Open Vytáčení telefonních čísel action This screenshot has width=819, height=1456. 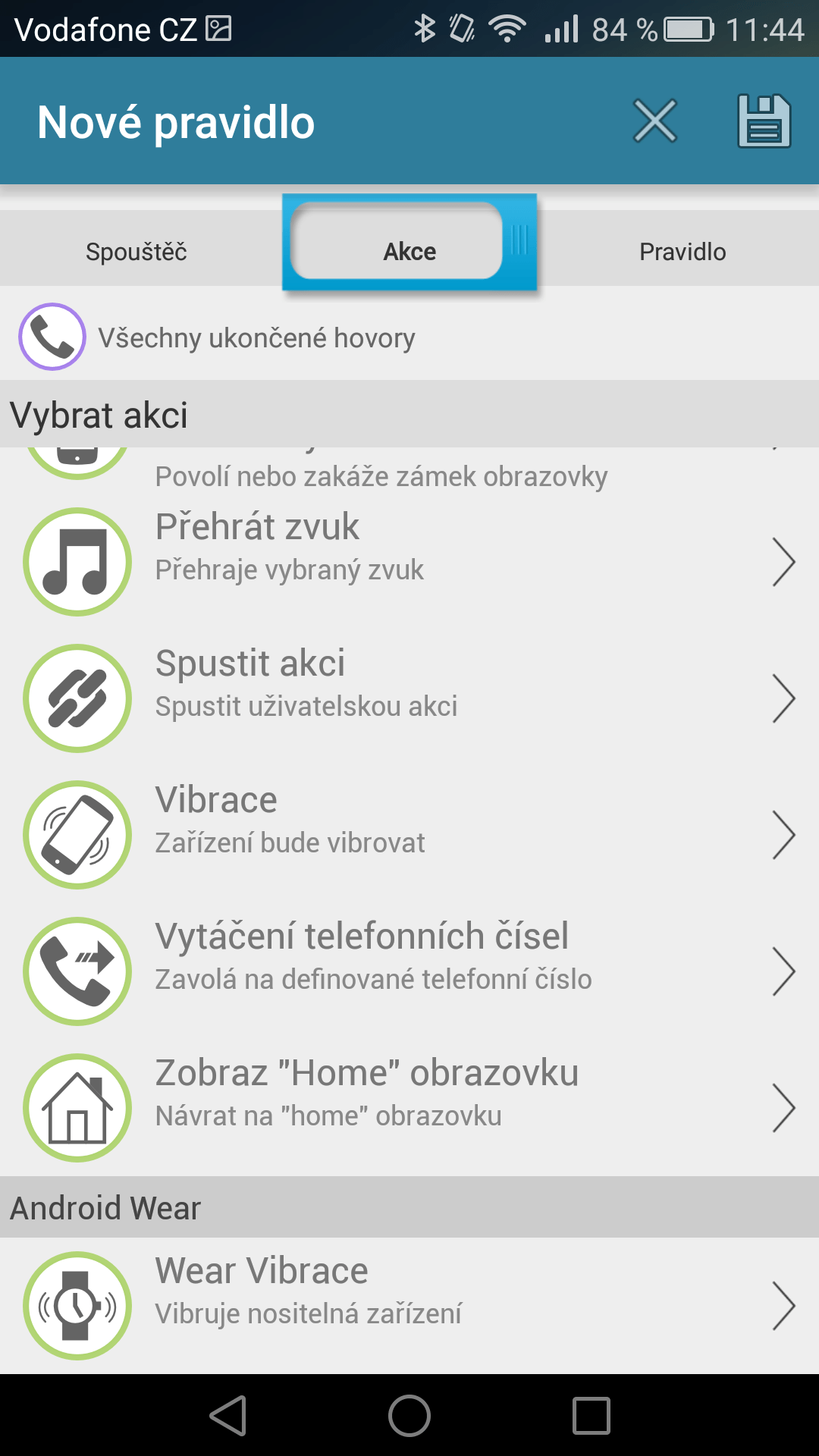409,971
